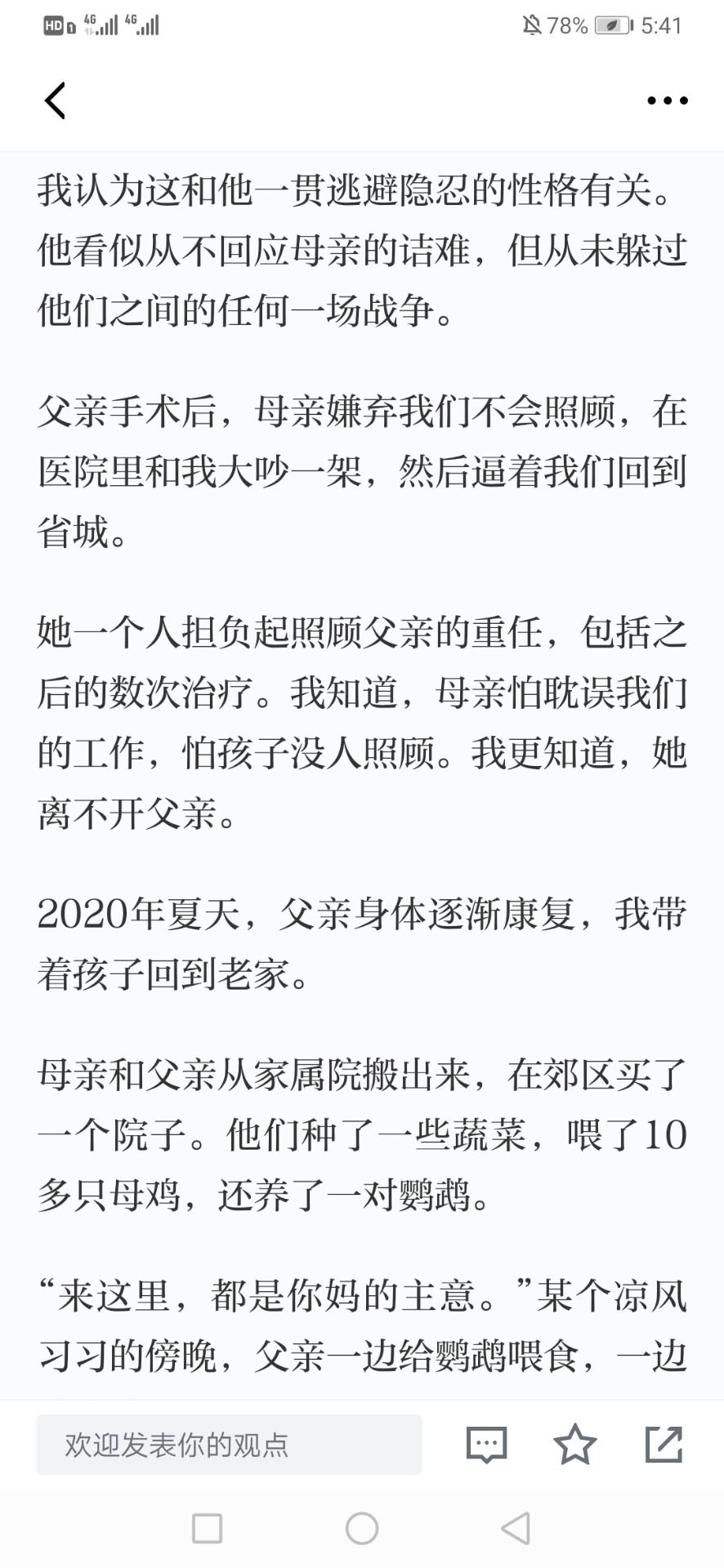Tap the comment input field
Screen dimensions: 724x1568
[229, 1445]
